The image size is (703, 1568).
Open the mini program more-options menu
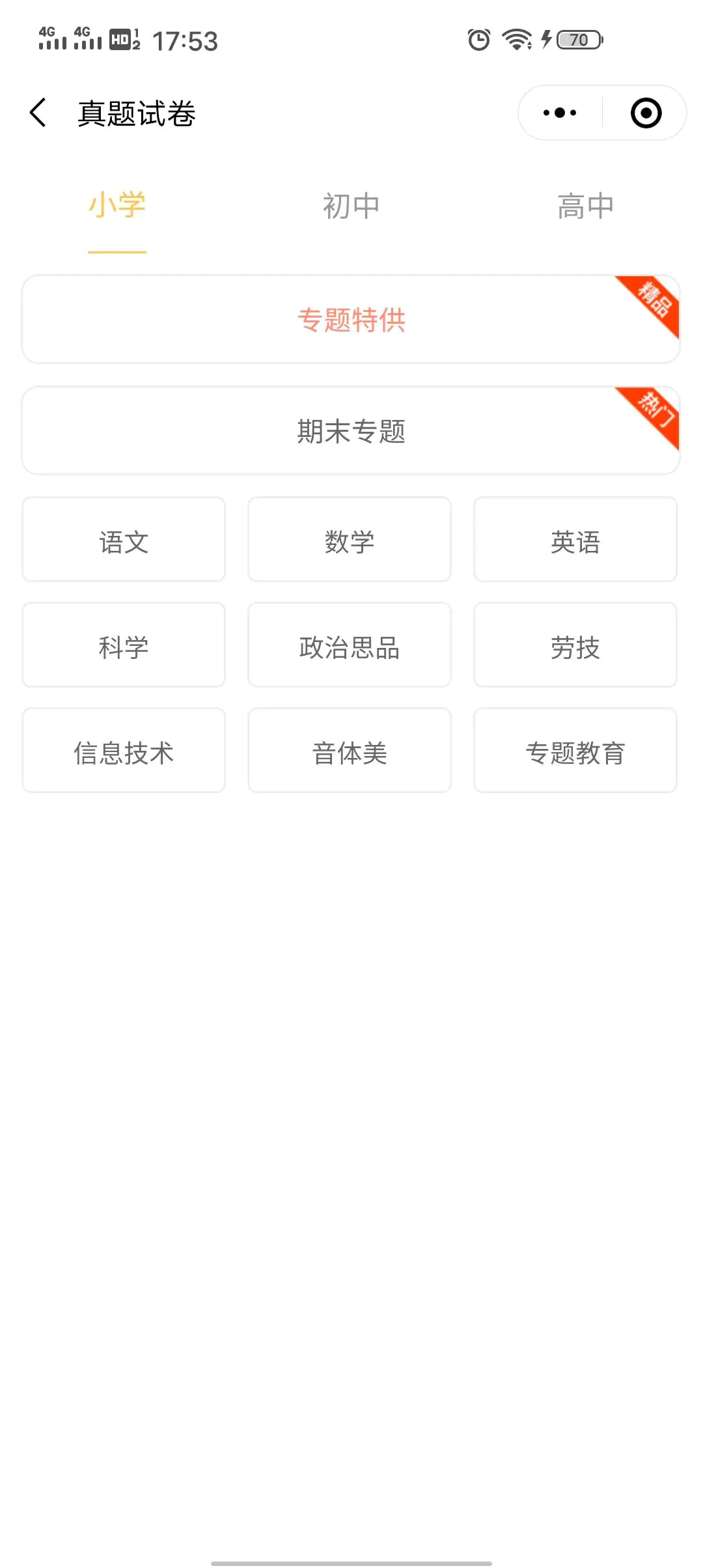pyautogui.click(x=560, y=113)
